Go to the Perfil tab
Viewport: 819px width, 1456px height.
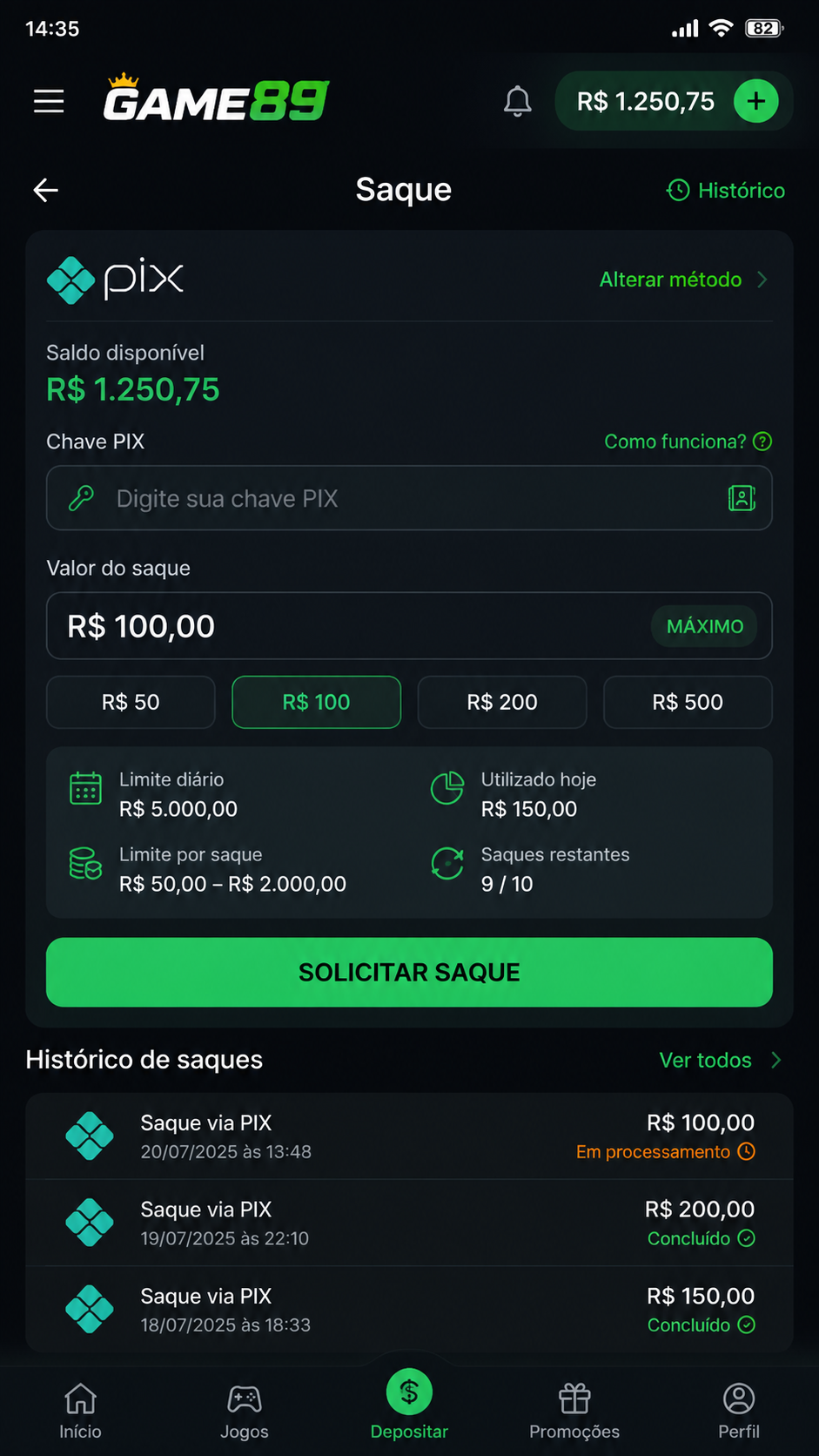(739, 1412)
